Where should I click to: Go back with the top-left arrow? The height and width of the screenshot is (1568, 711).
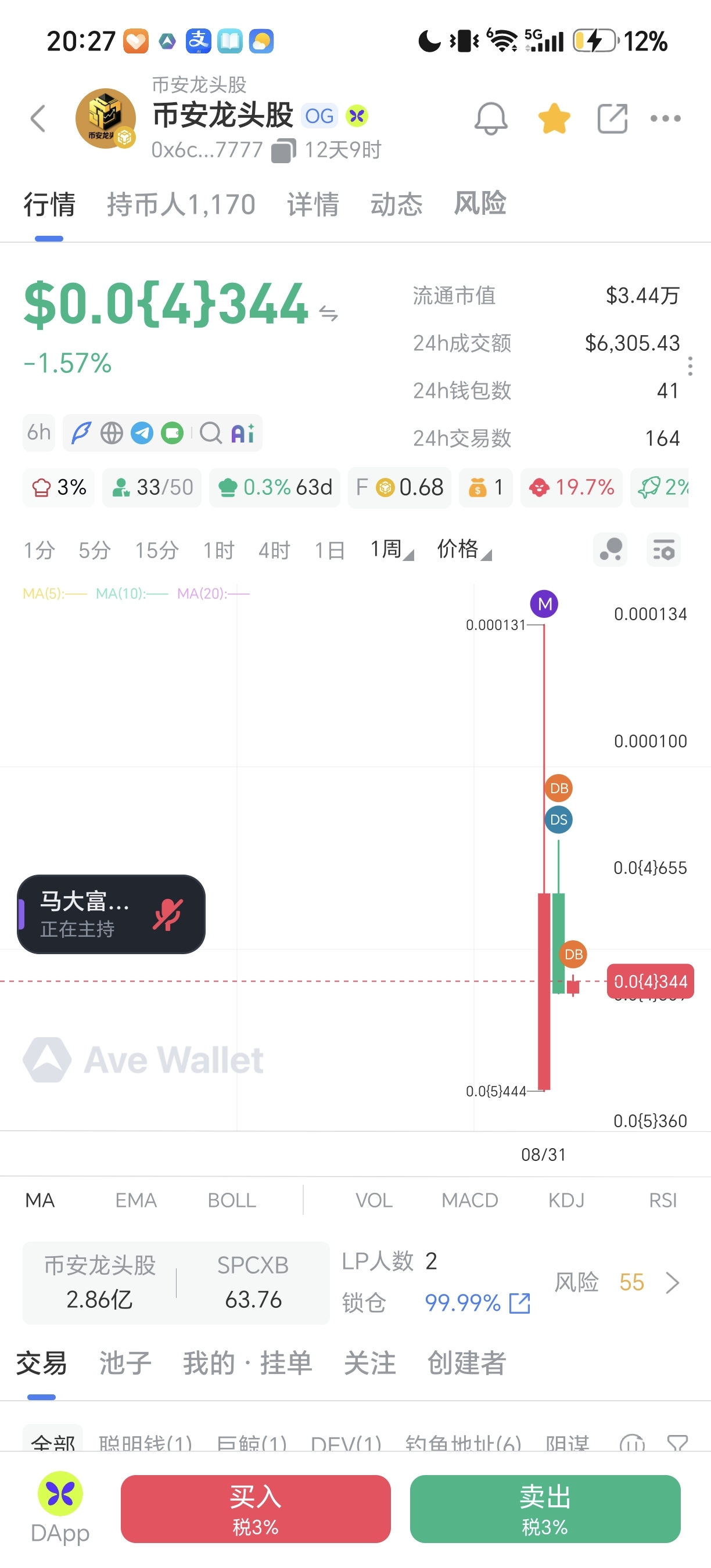point(38,118)
